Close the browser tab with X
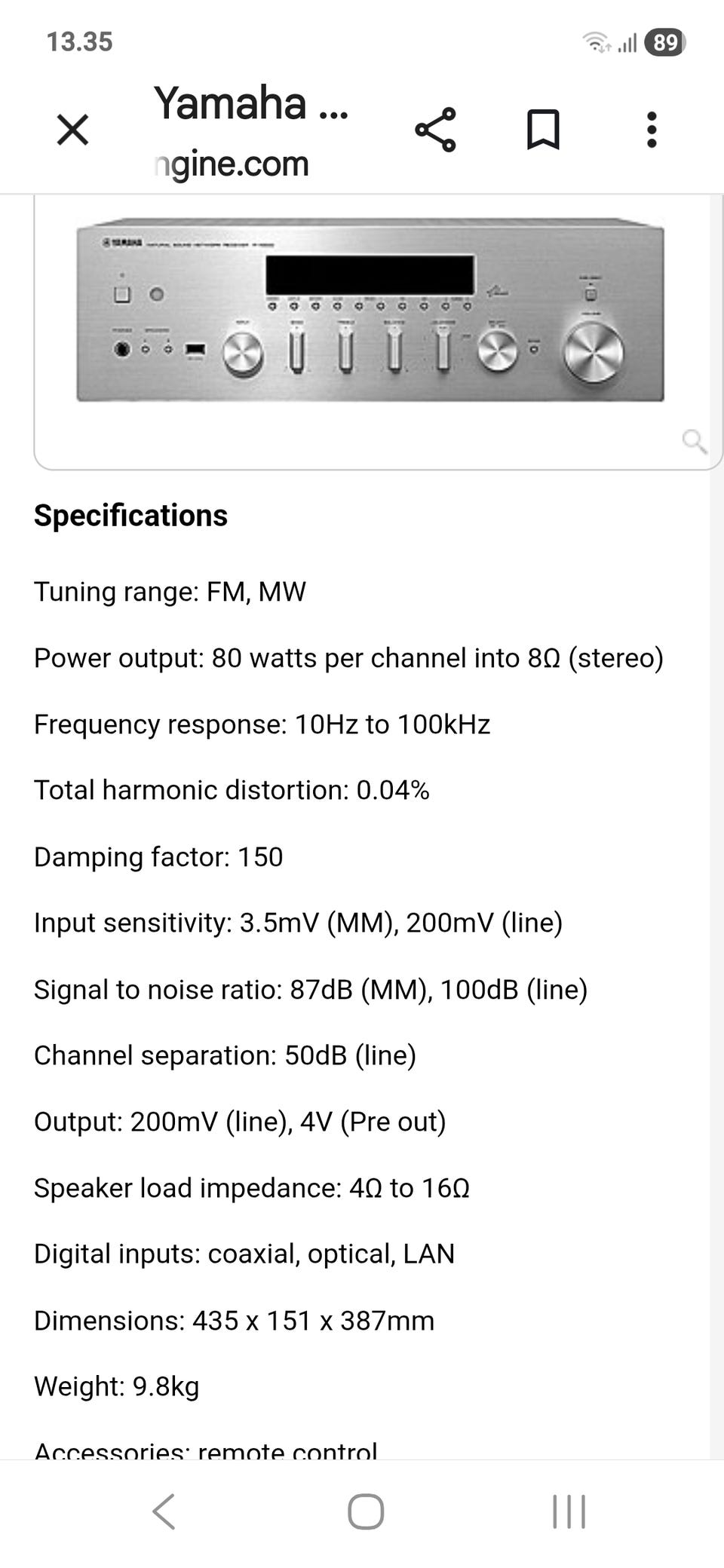 (72, 130)
